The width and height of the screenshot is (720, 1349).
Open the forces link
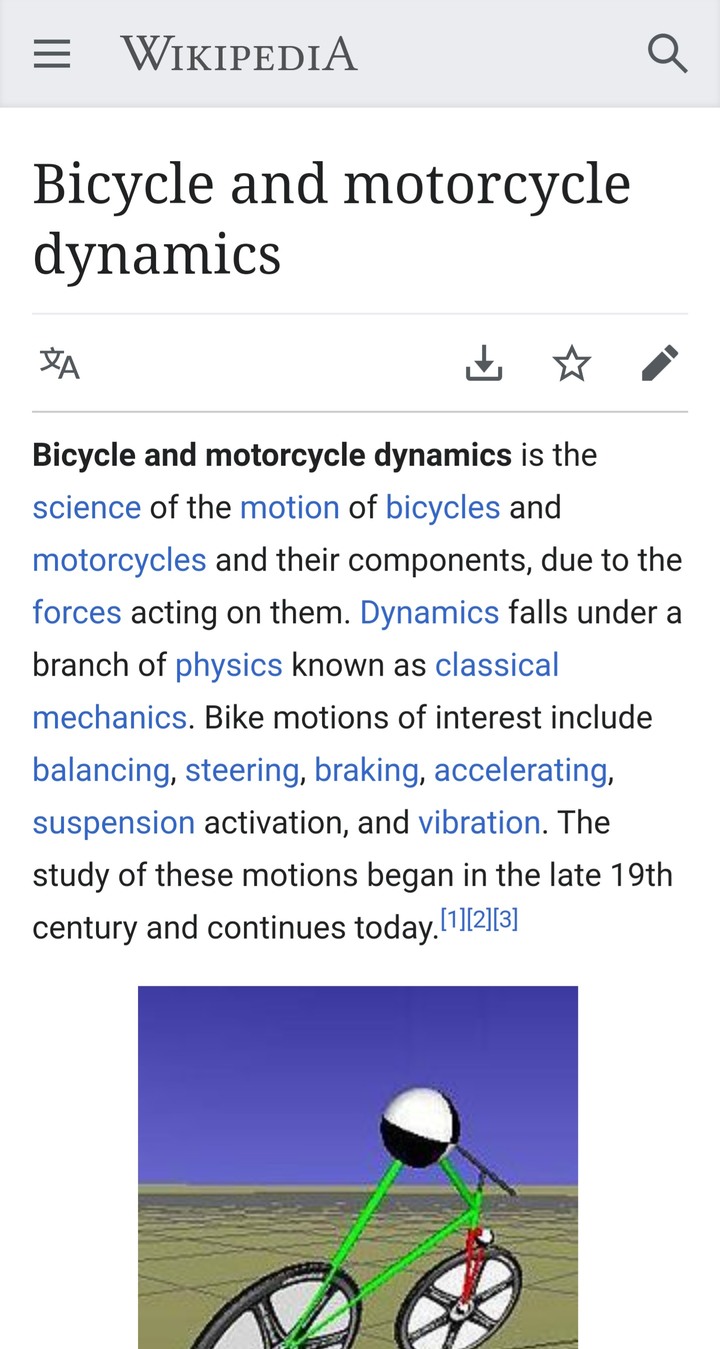77,612
